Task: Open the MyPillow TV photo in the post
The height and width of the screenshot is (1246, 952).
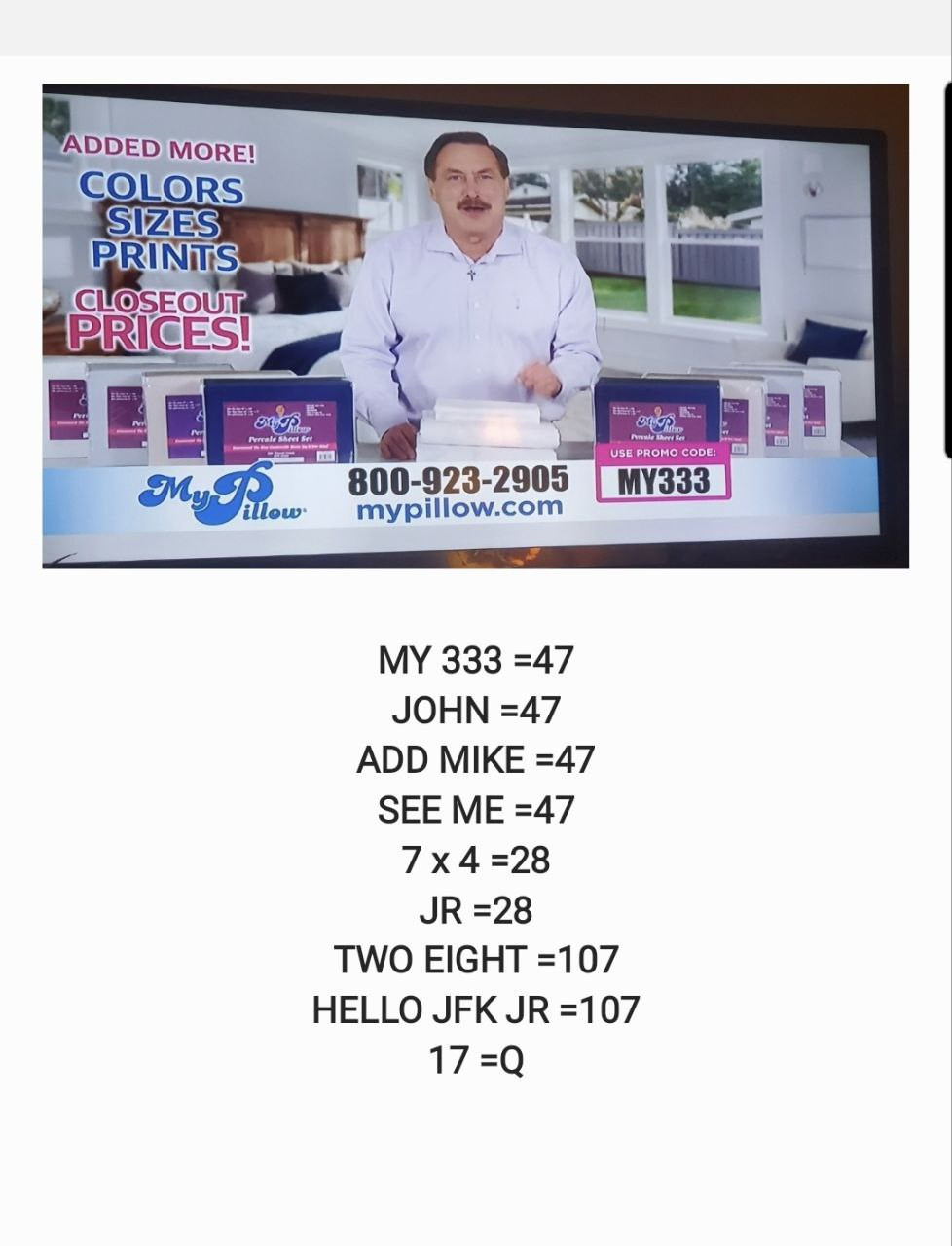Action: [475, 326]
